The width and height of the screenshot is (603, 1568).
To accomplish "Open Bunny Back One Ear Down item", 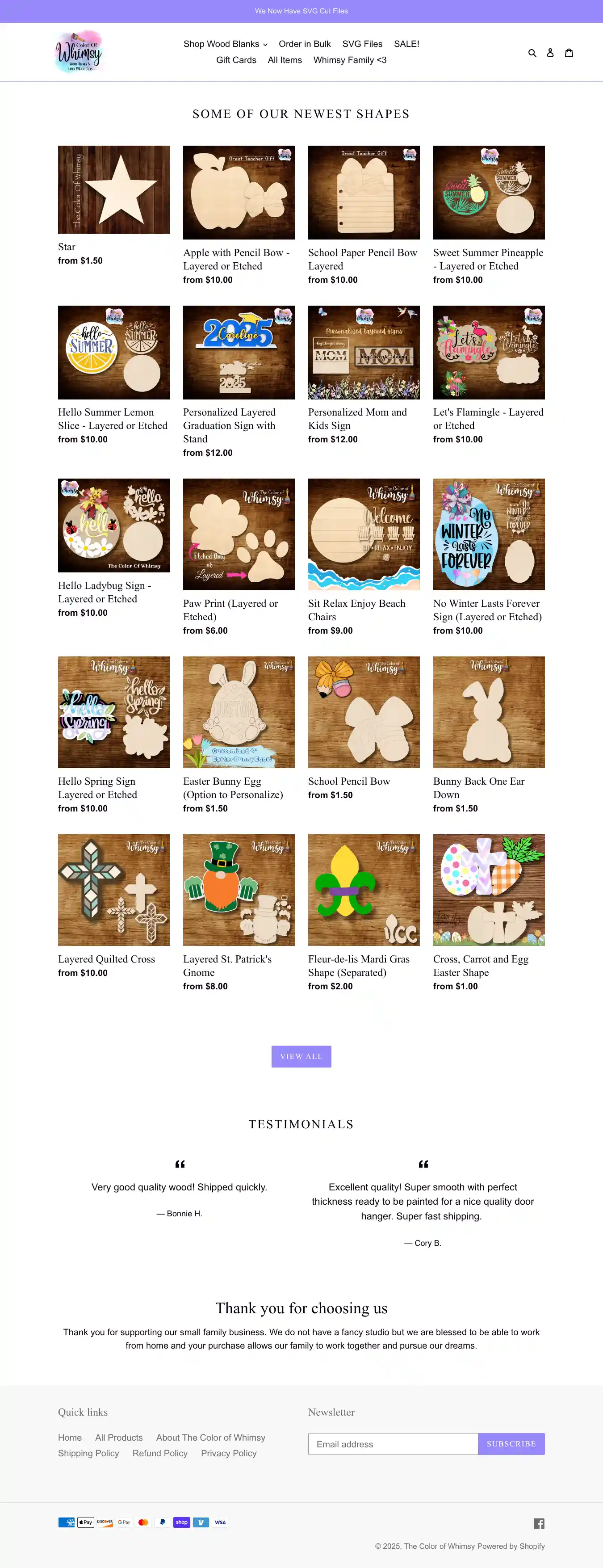I will click(489, 711).
